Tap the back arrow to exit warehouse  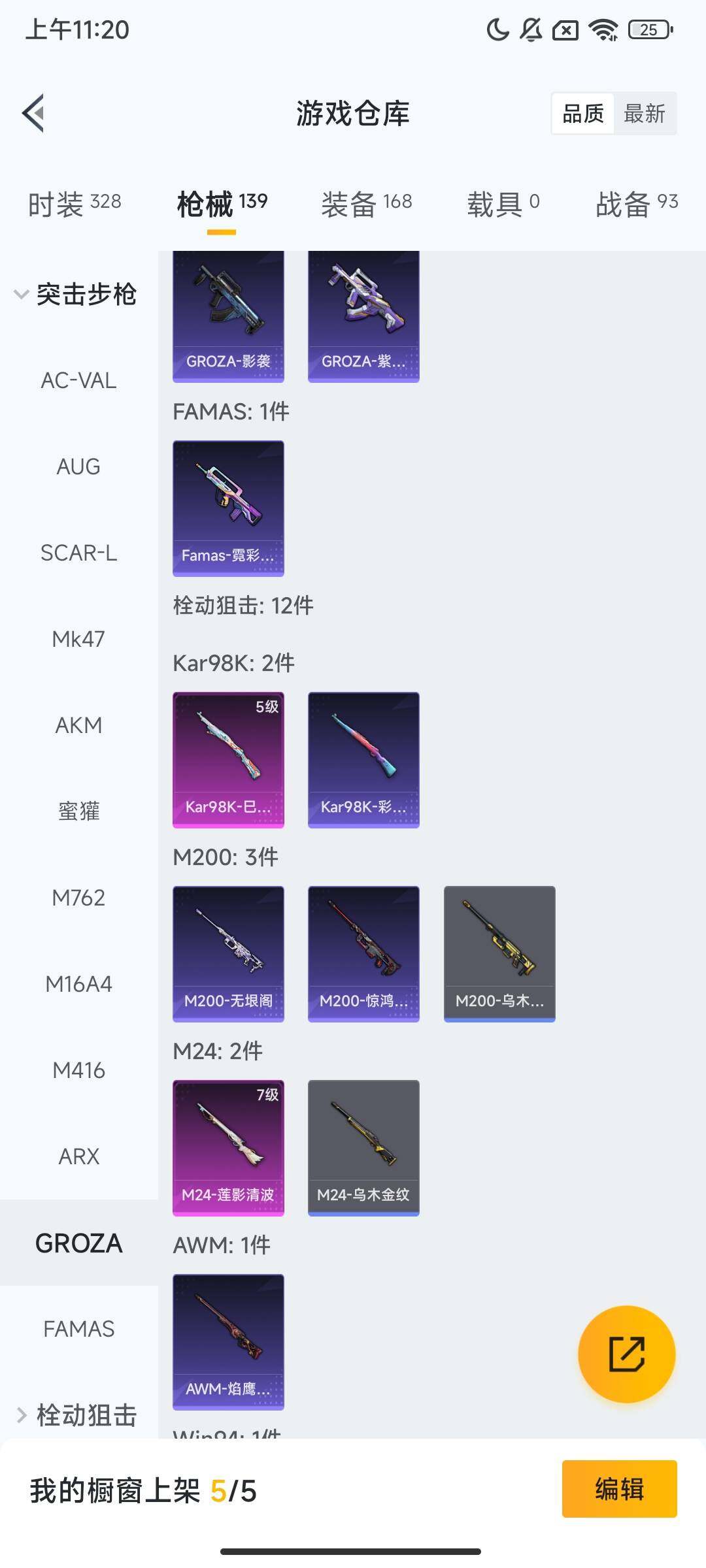tap(34, 114)
